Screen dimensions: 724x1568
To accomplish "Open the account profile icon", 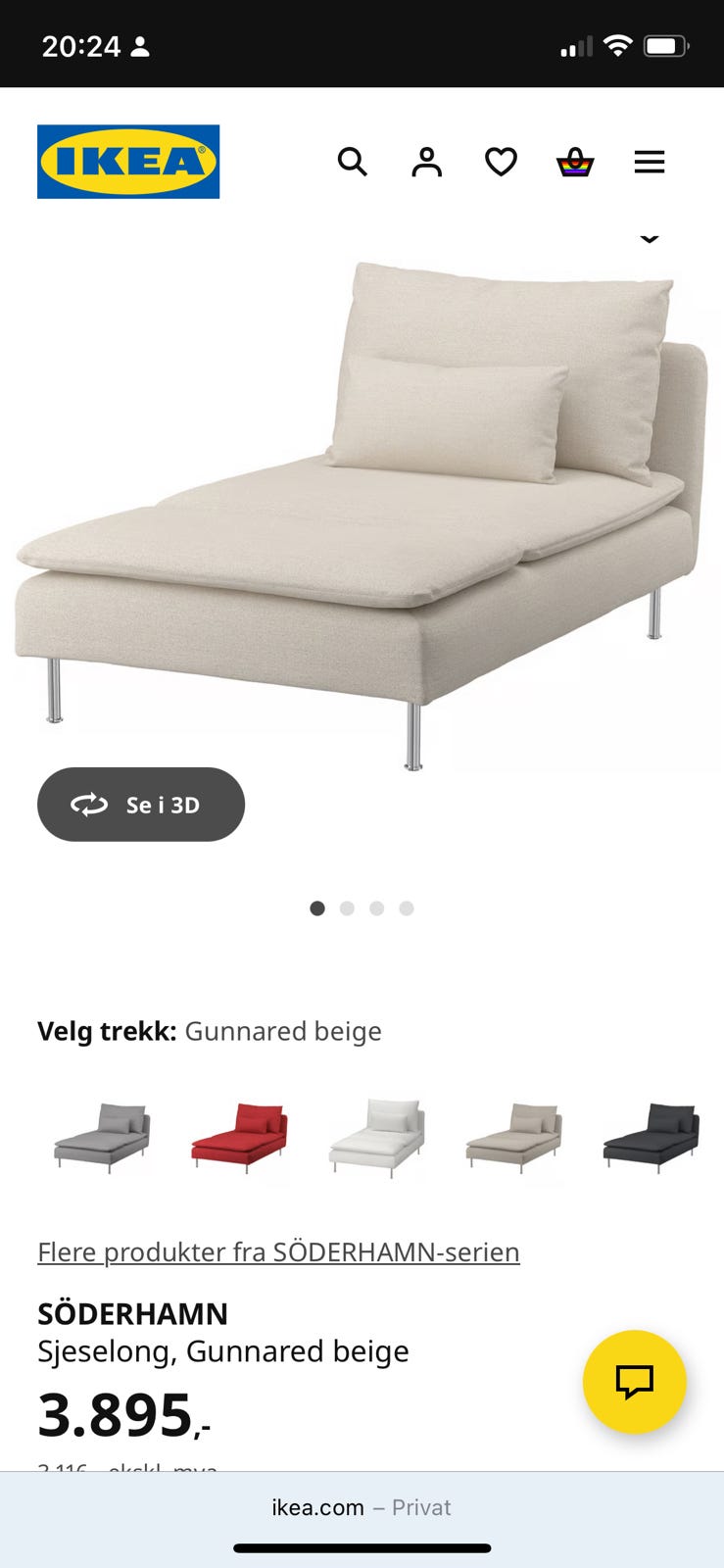I will [426, 162].
